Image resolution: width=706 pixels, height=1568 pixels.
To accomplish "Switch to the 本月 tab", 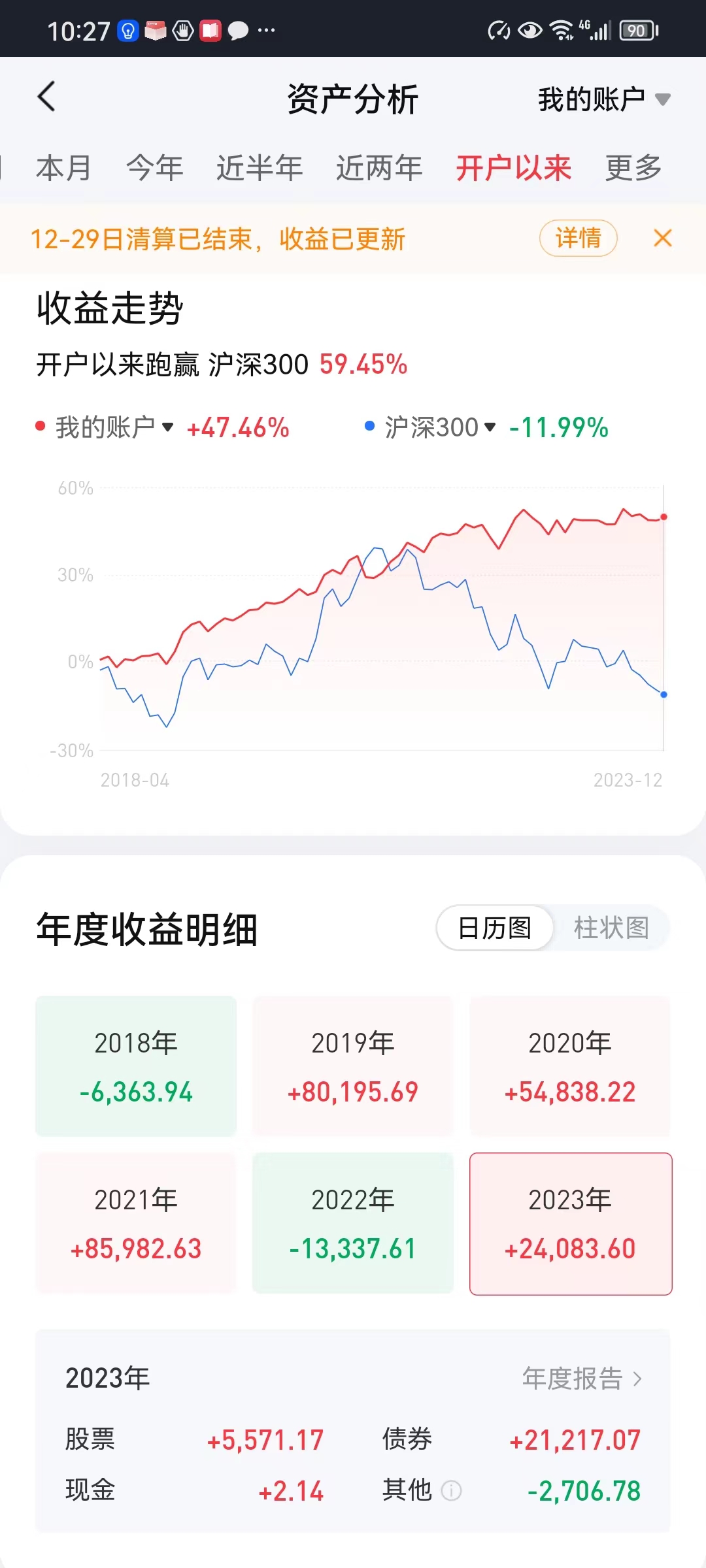I will tap(63, 168).
